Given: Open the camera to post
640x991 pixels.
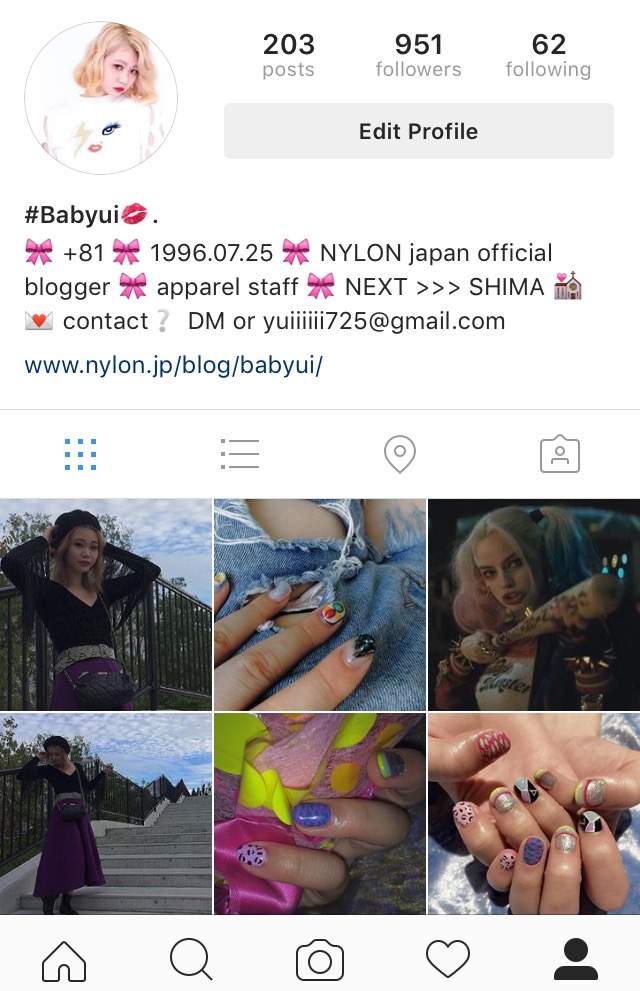Looking at the screenshot, I should tap(320, 960).
